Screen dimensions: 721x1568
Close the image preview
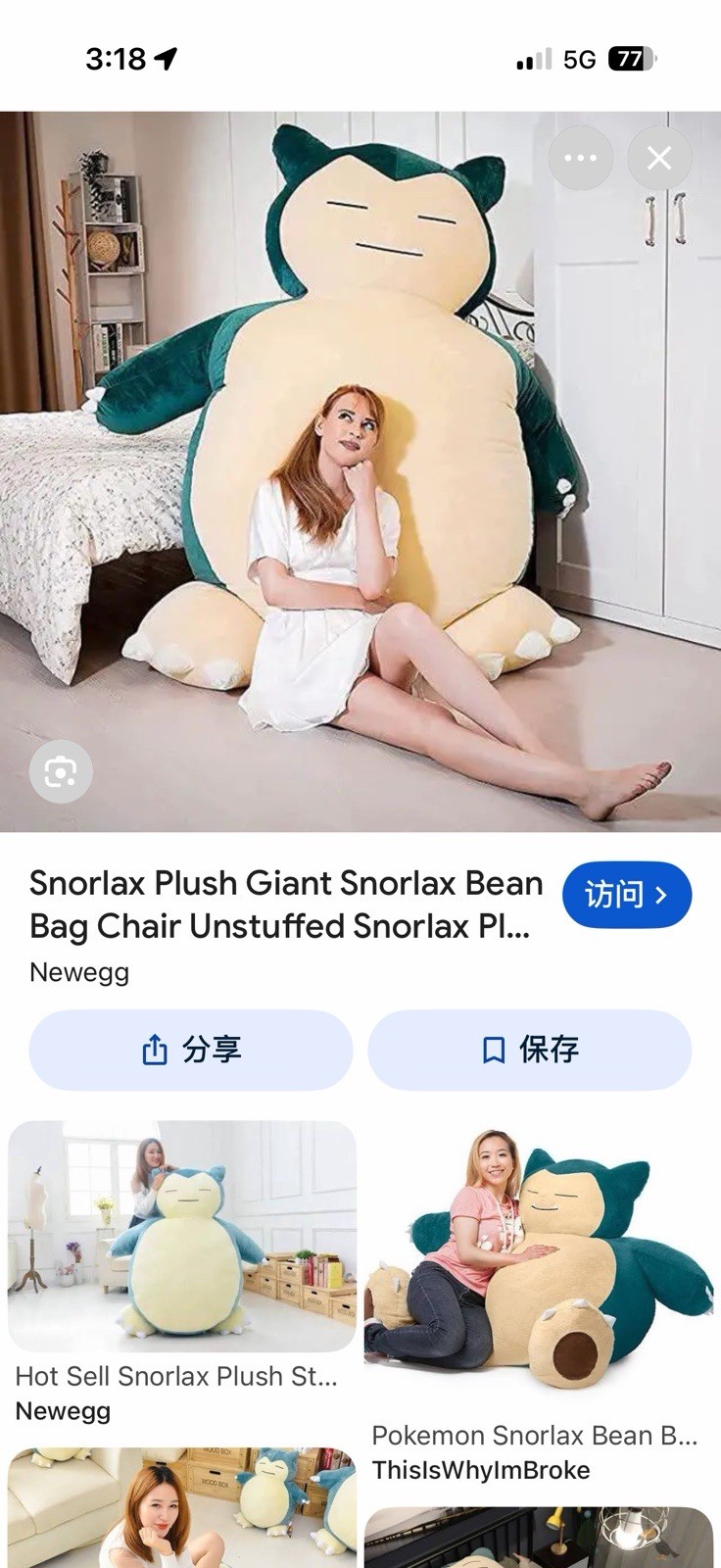click(659, 158)
